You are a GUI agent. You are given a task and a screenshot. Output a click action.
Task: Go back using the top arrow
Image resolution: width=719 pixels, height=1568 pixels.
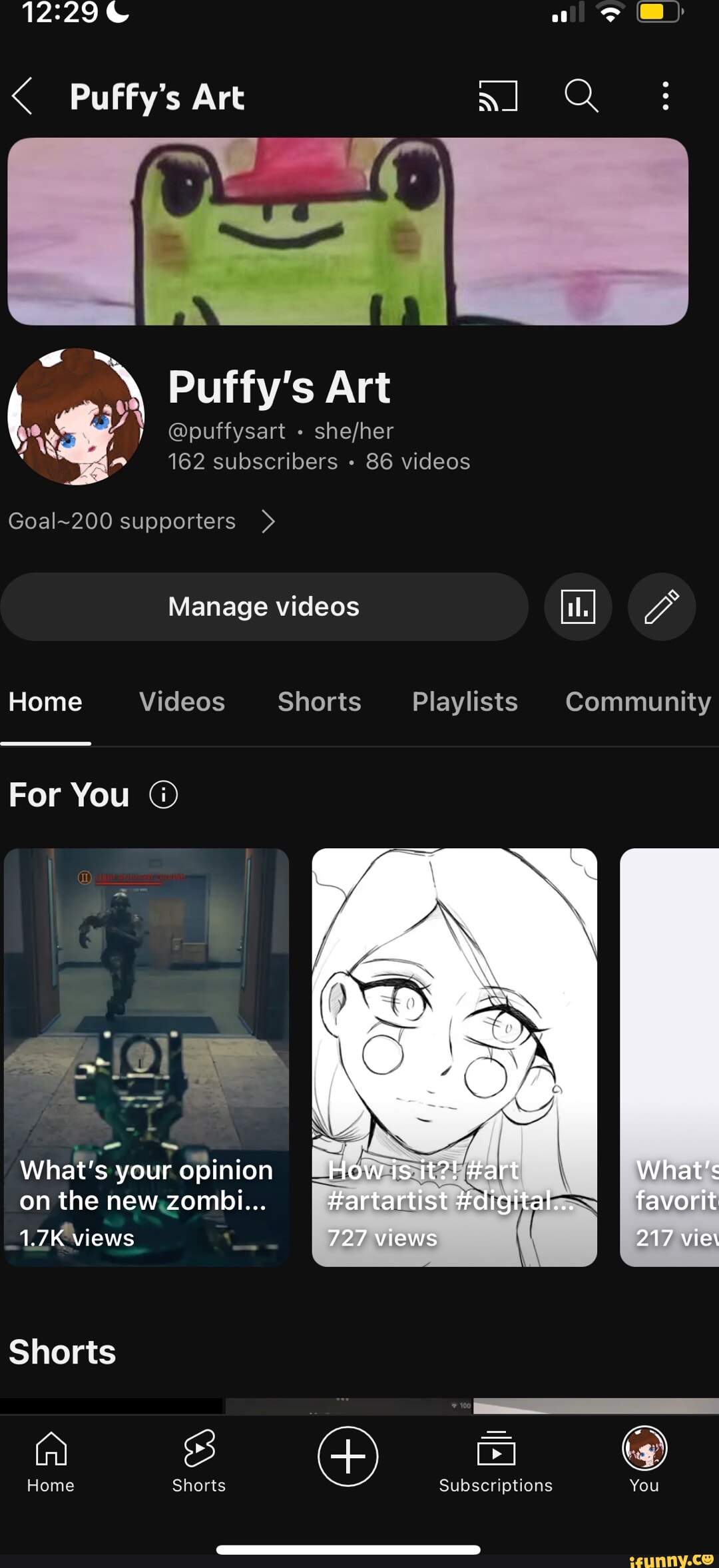(23, 96)
